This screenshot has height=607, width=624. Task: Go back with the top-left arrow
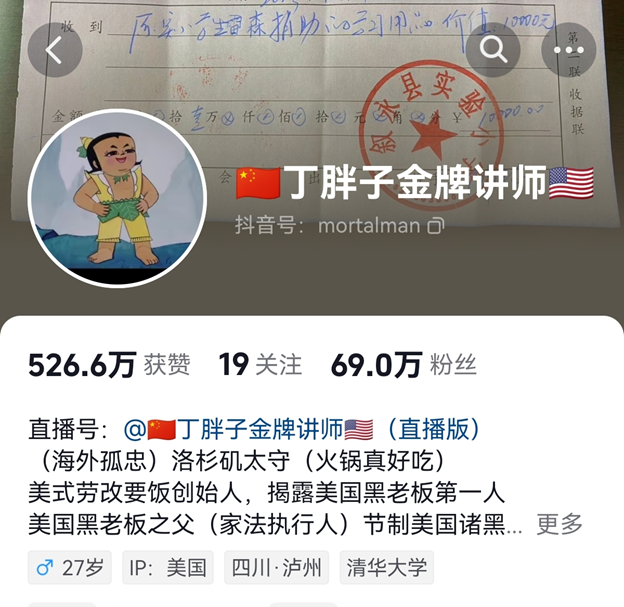click(54, 51)
